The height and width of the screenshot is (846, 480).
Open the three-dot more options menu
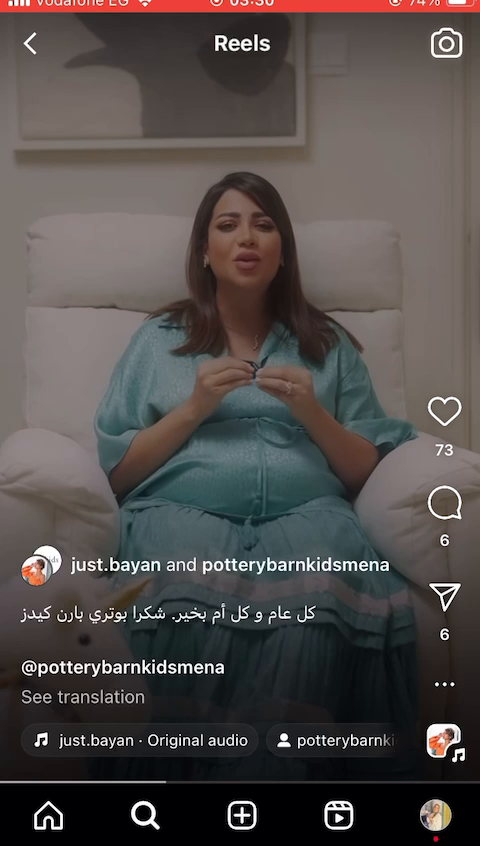click(444, 684)
